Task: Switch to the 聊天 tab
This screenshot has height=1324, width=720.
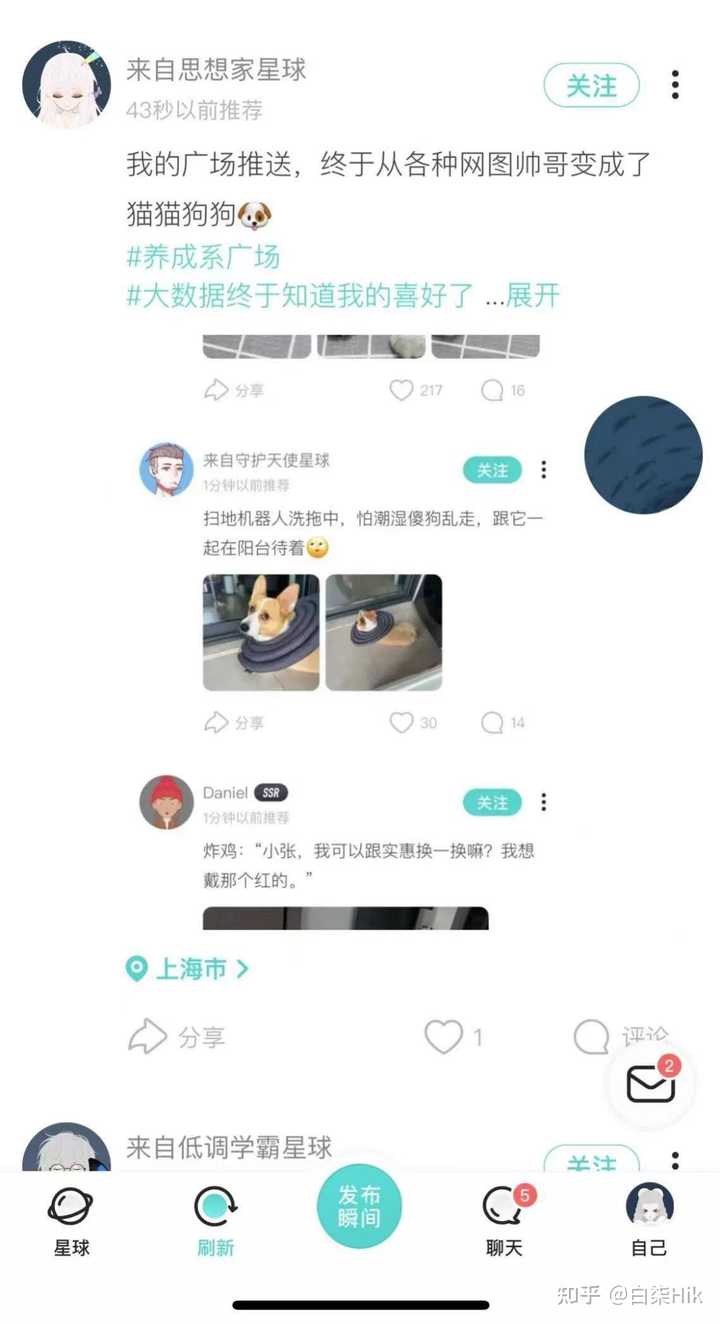Action: coord(505,1221)
